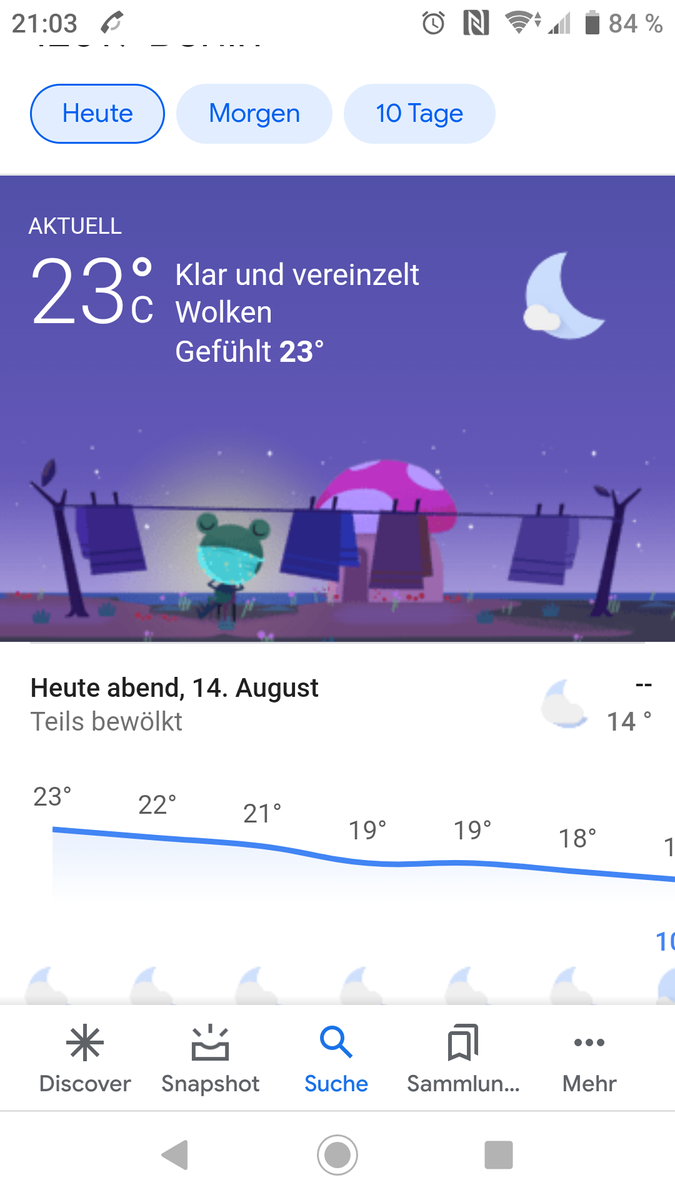Image resolution: width=675 pixels, height=1200 pixels.
Task: Open the Mehr menu tab
Action: point(589,1061)
